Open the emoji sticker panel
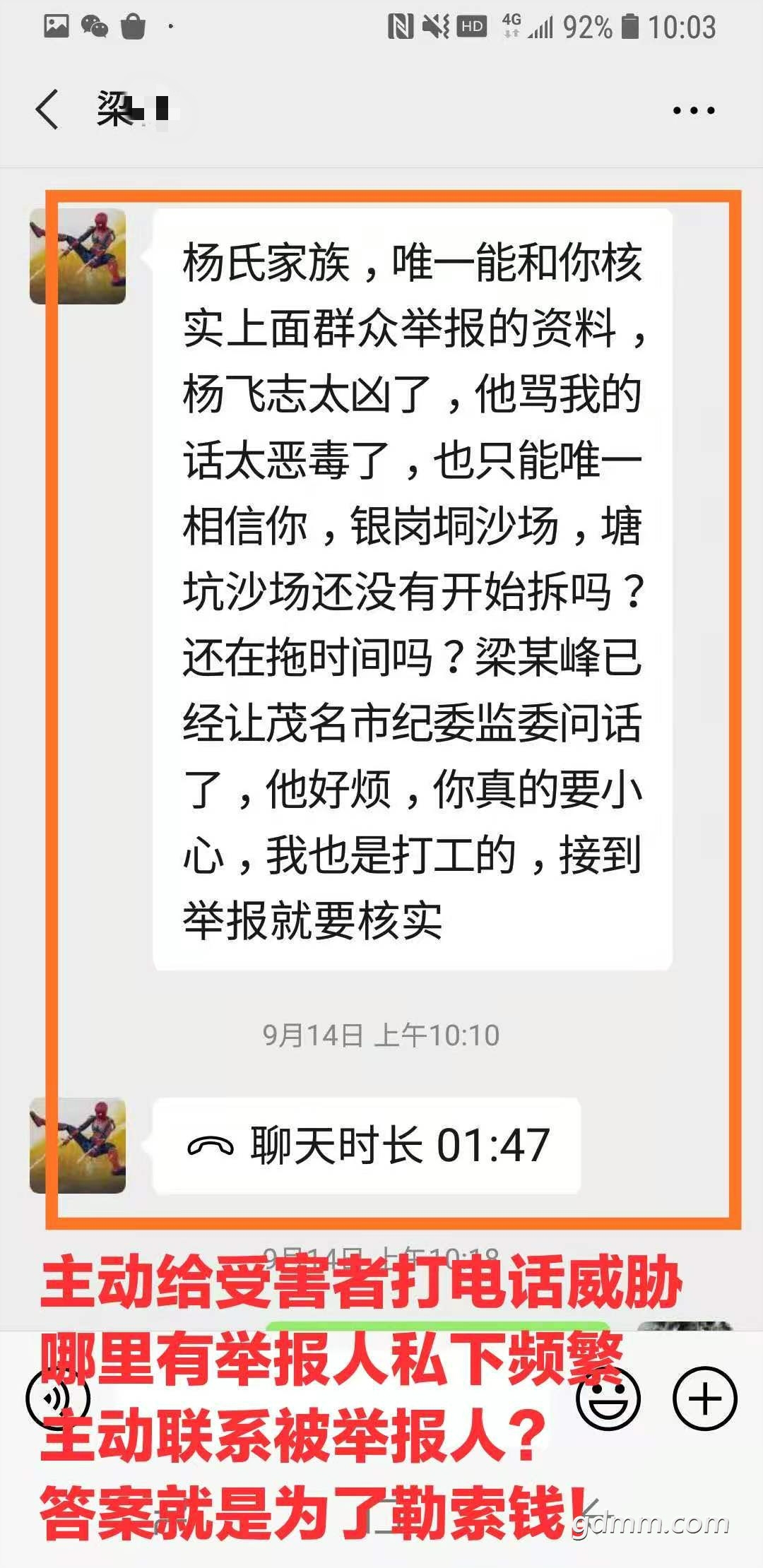 pos(608,1398)
